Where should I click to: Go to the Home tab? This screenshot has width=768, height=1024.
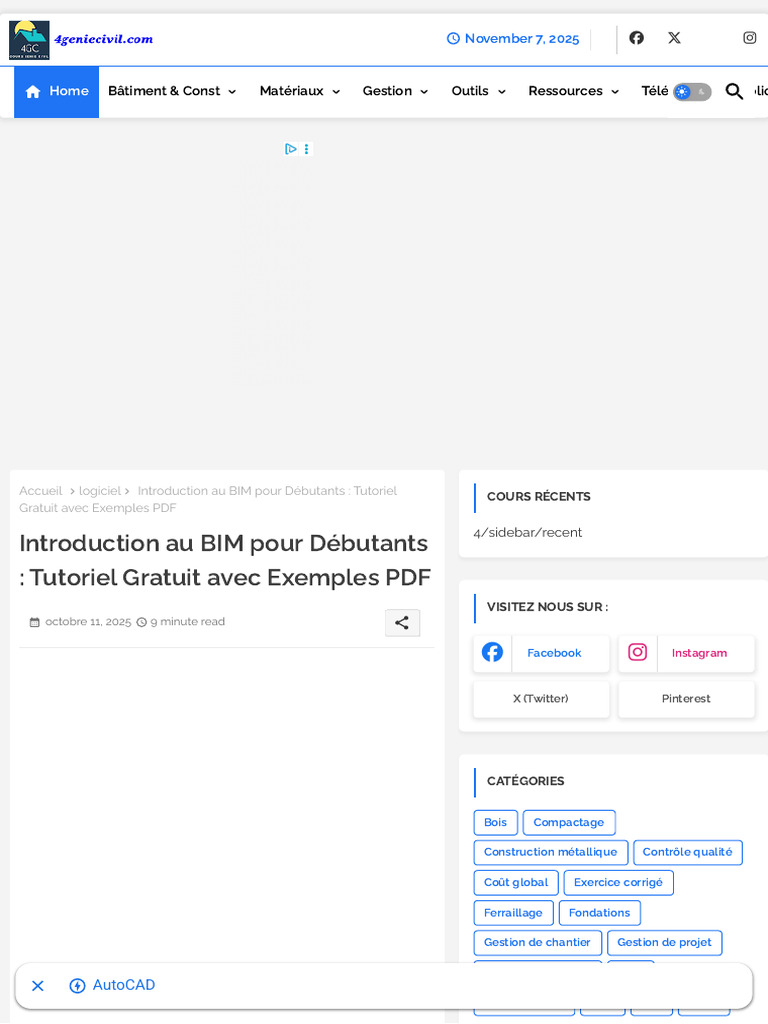(56, 91)
